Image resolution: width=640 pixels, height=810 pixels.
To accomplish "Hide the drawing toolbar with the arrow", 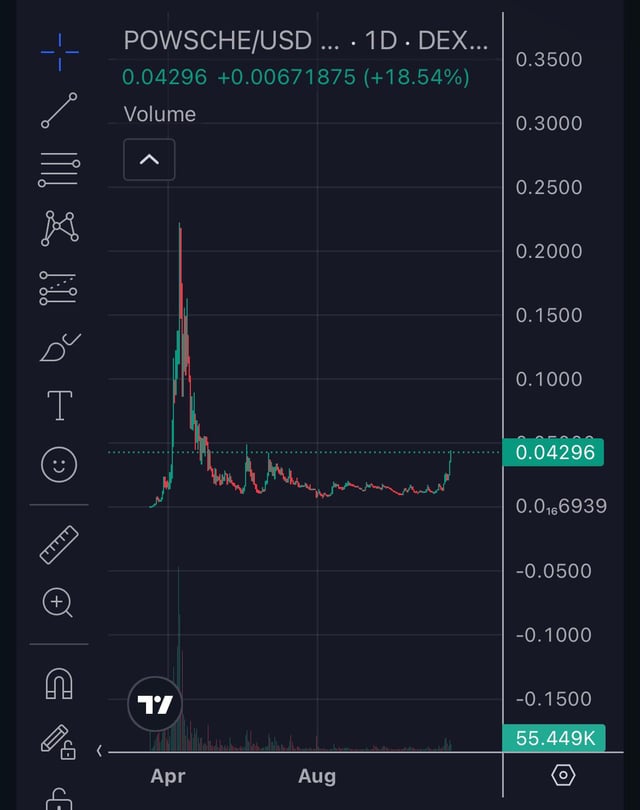I will (99, 750).
